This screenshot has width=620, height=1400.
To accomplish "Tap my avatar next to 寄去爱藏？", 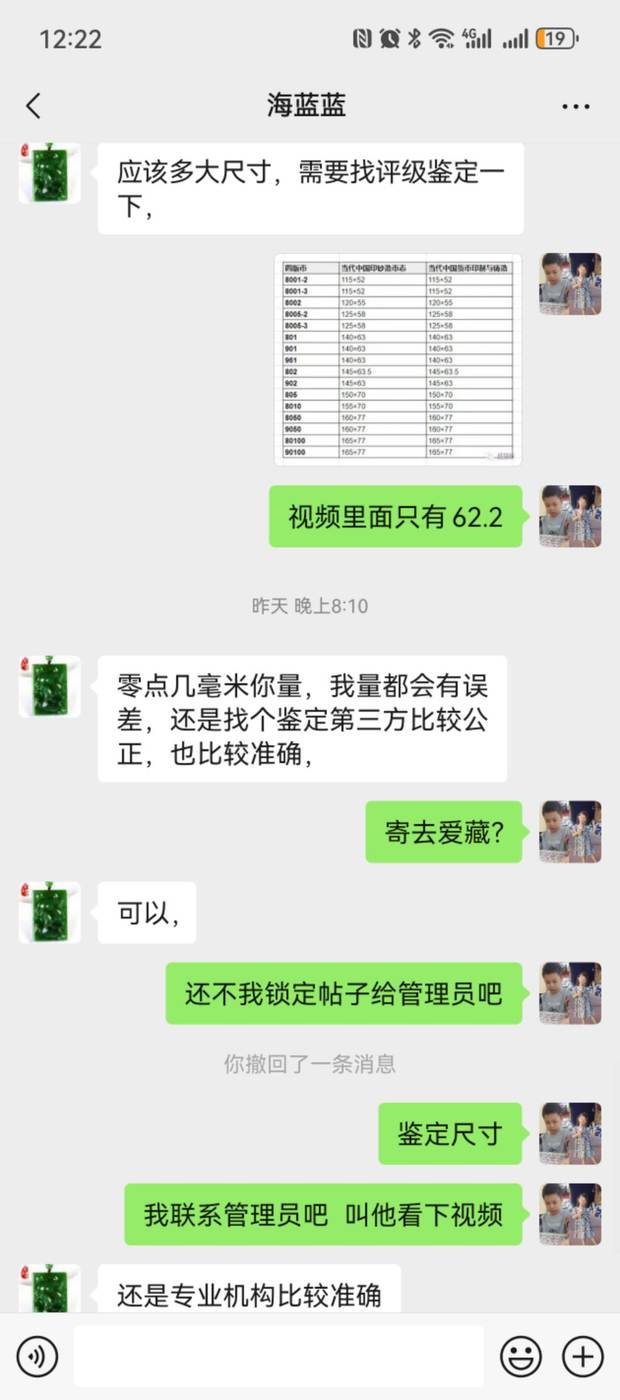I will 570,832.
